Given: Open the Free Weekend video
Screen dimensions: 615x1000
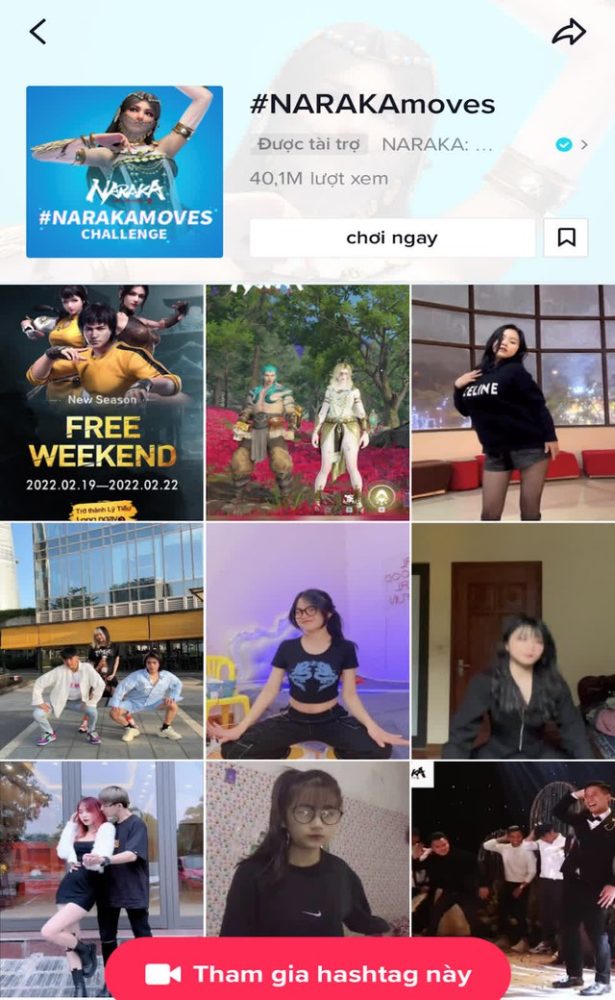Looking at the screenshot, I should click(x=102, y=402).
